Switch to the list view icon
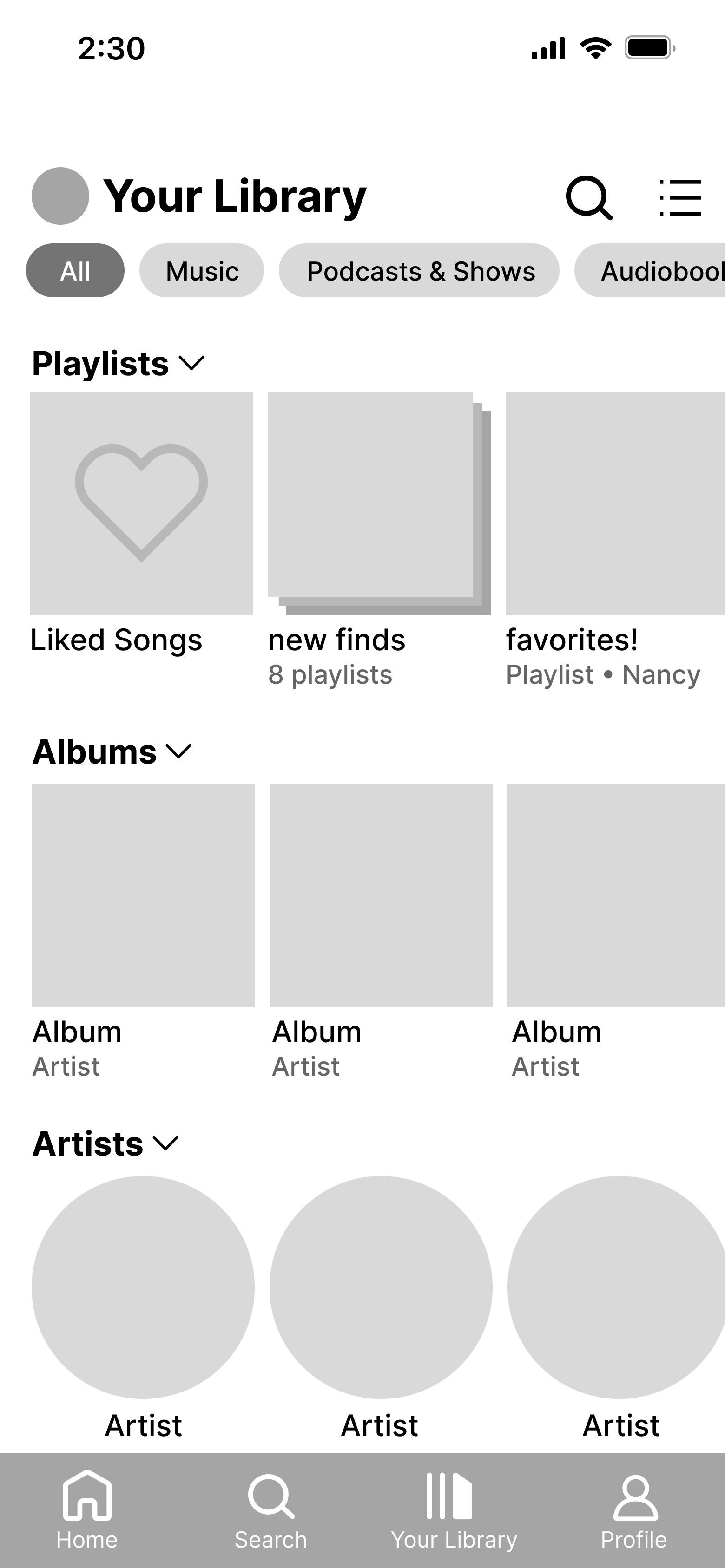Screen dimensions: 725x1568 pyautogui.click(x=680, y=197)
